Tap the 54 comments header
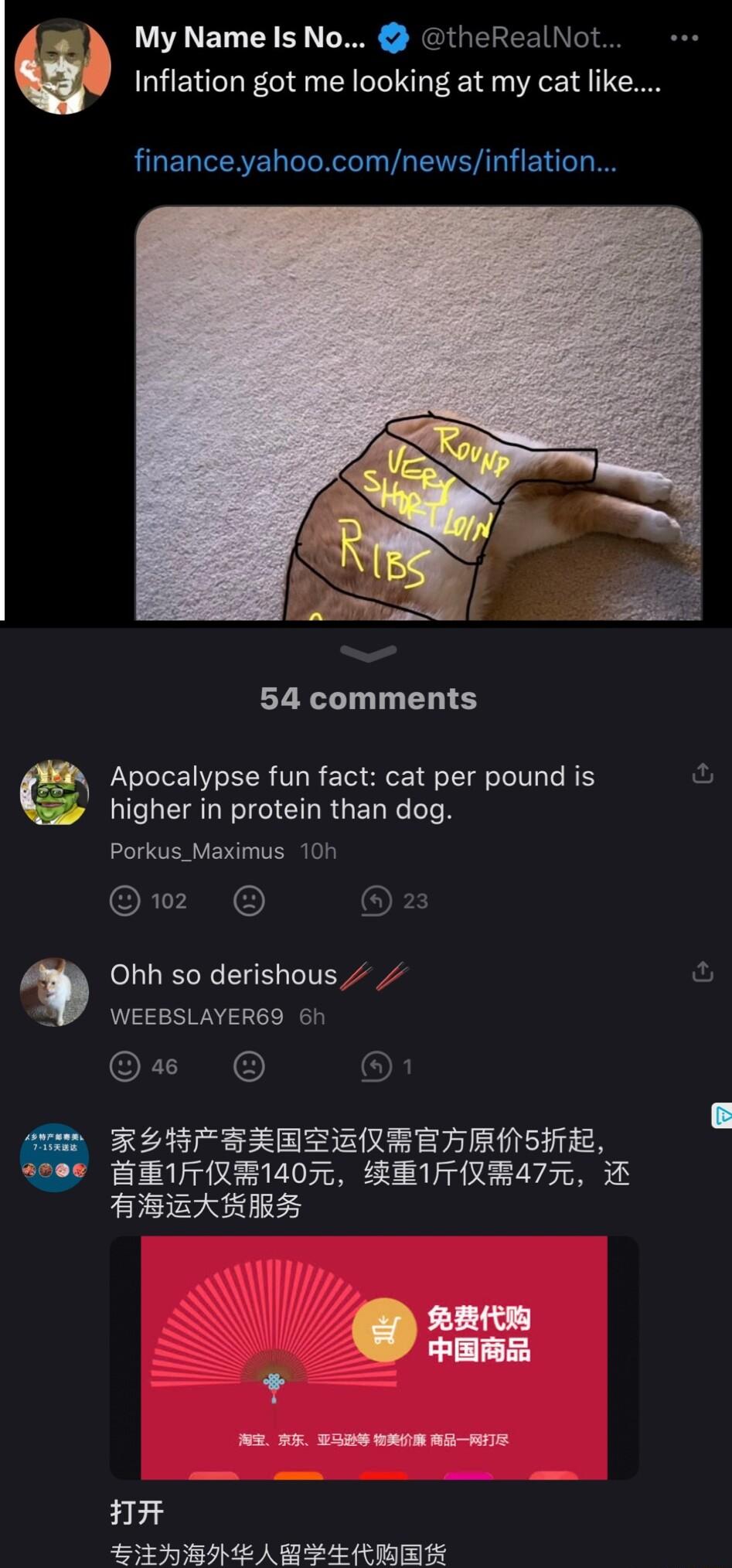Viewport: 732px width, 1568px height. pyautogui.click(x=366, y=698)
